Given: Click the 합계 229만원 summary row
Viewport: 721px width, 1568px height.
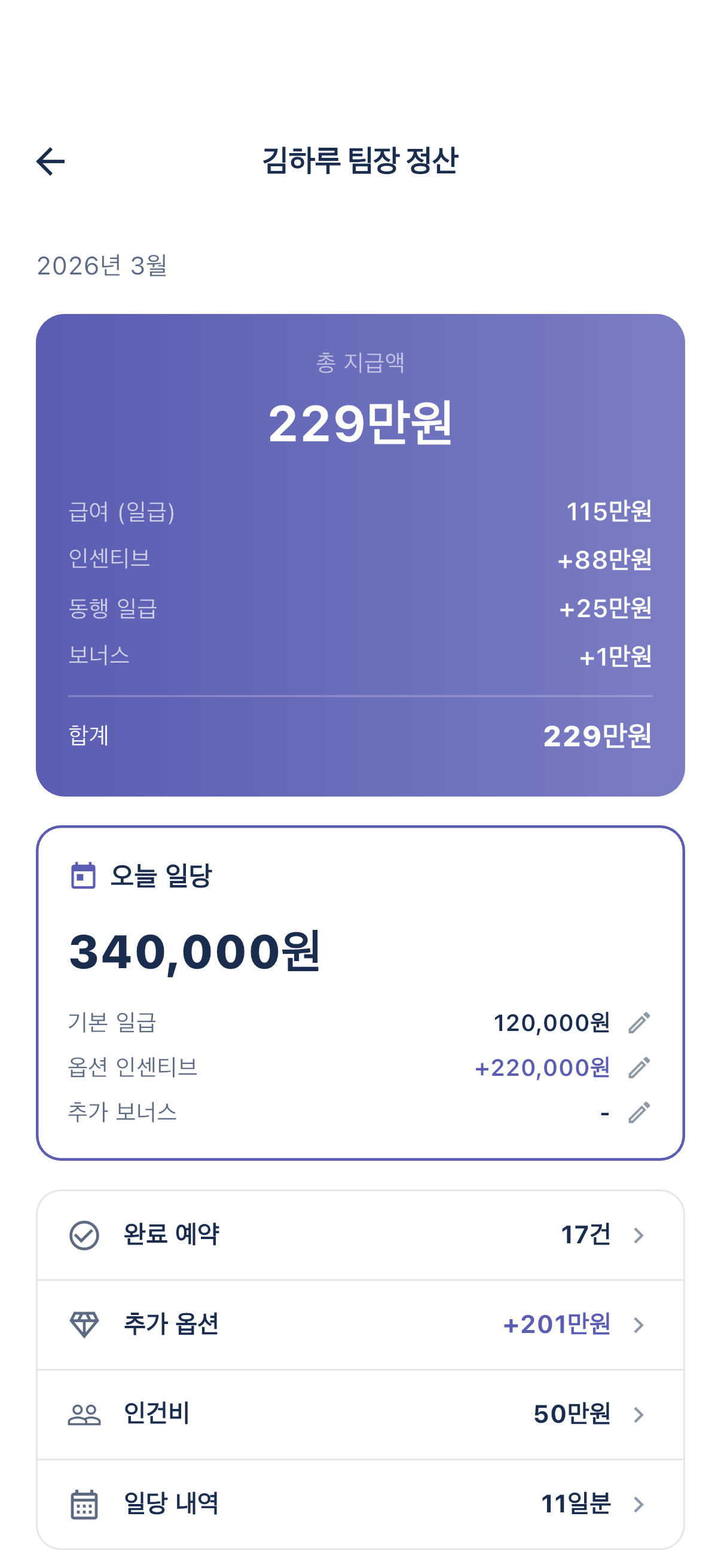Looking at the screenshot, I should coord(360,737).
